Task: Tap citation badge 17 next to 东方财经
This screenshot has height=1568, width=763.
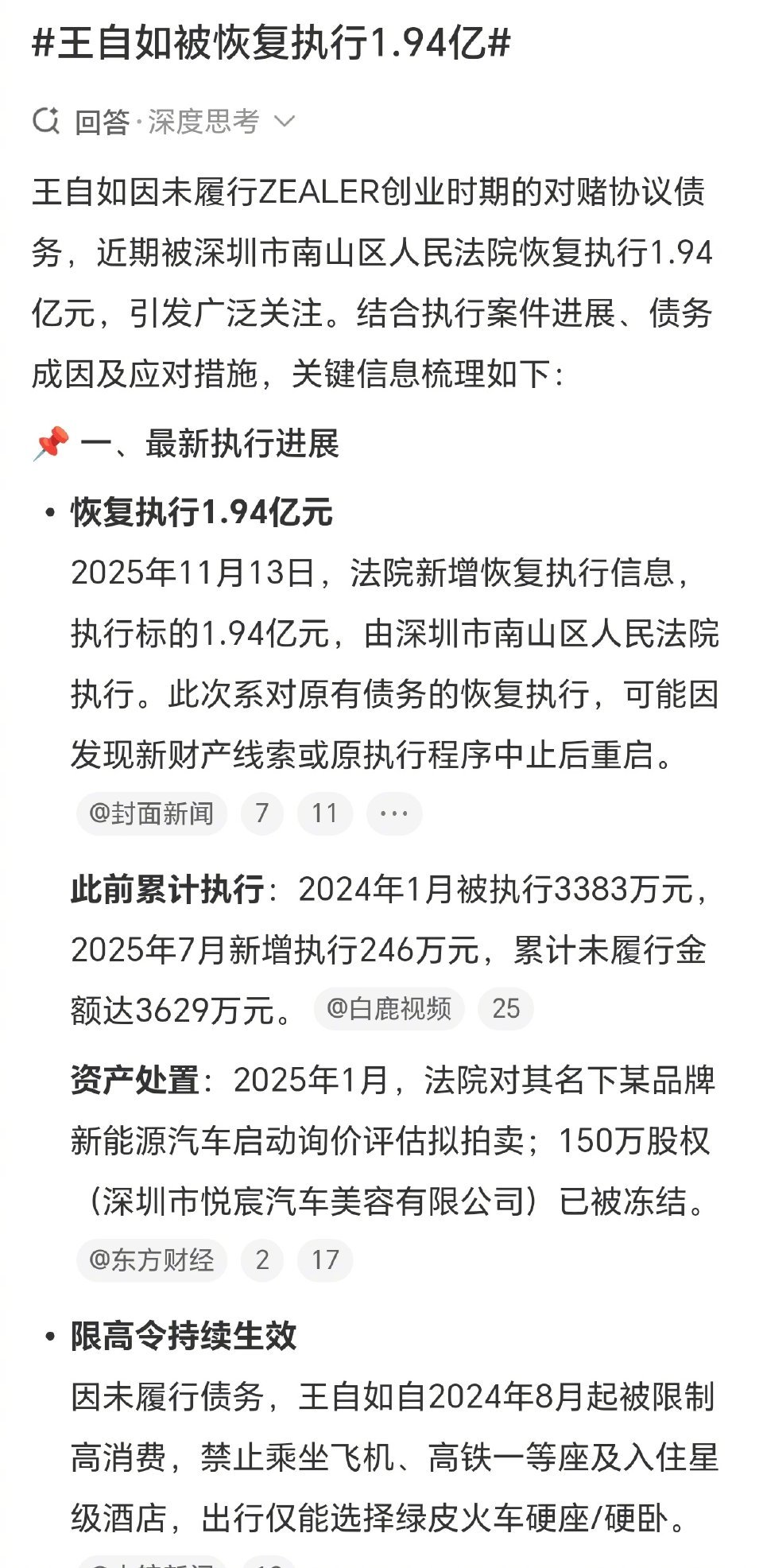Action: (331, 1259)
